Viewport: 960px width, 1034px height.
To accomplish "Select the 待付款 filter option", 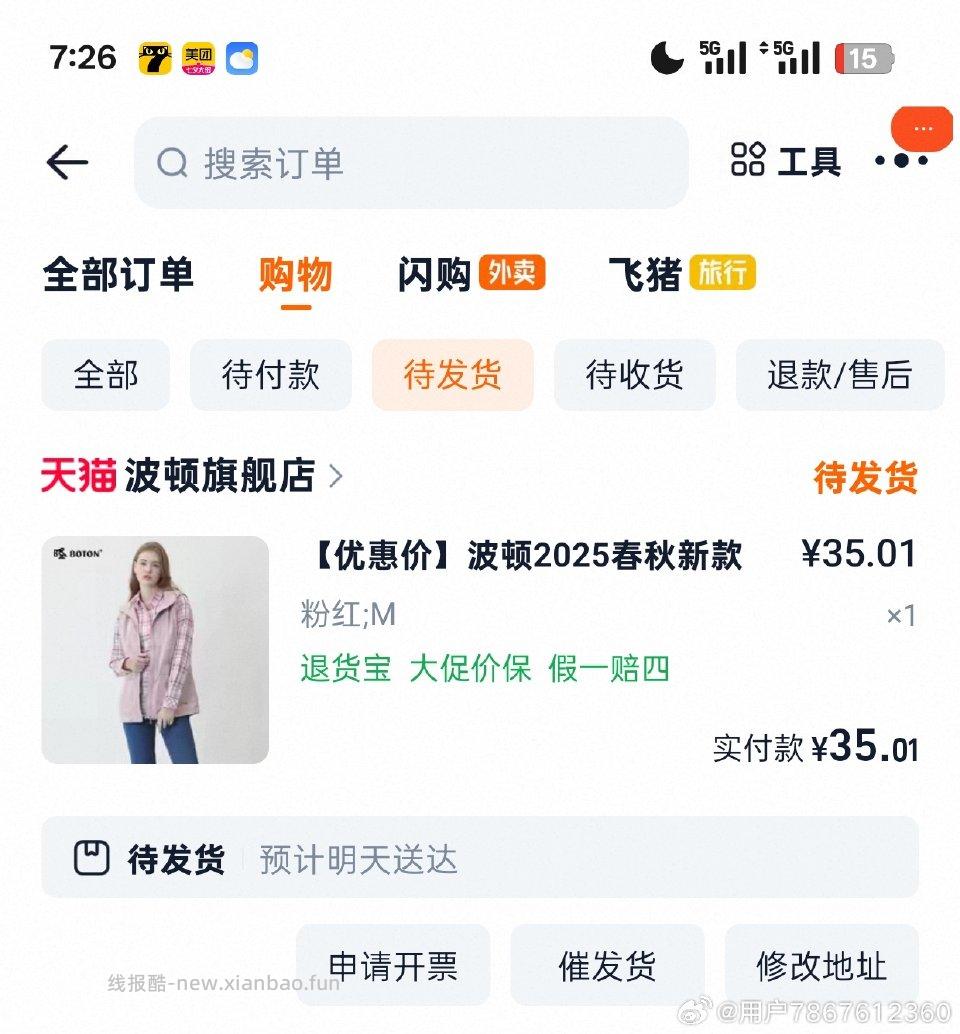I will [270, 375].
